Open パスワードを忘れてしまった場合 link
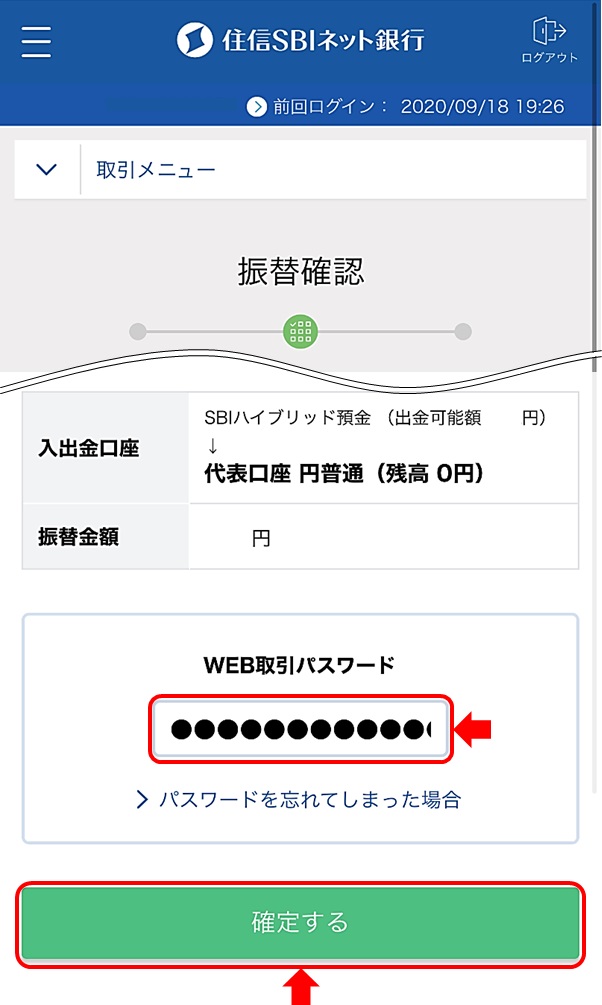 (299, 799)
